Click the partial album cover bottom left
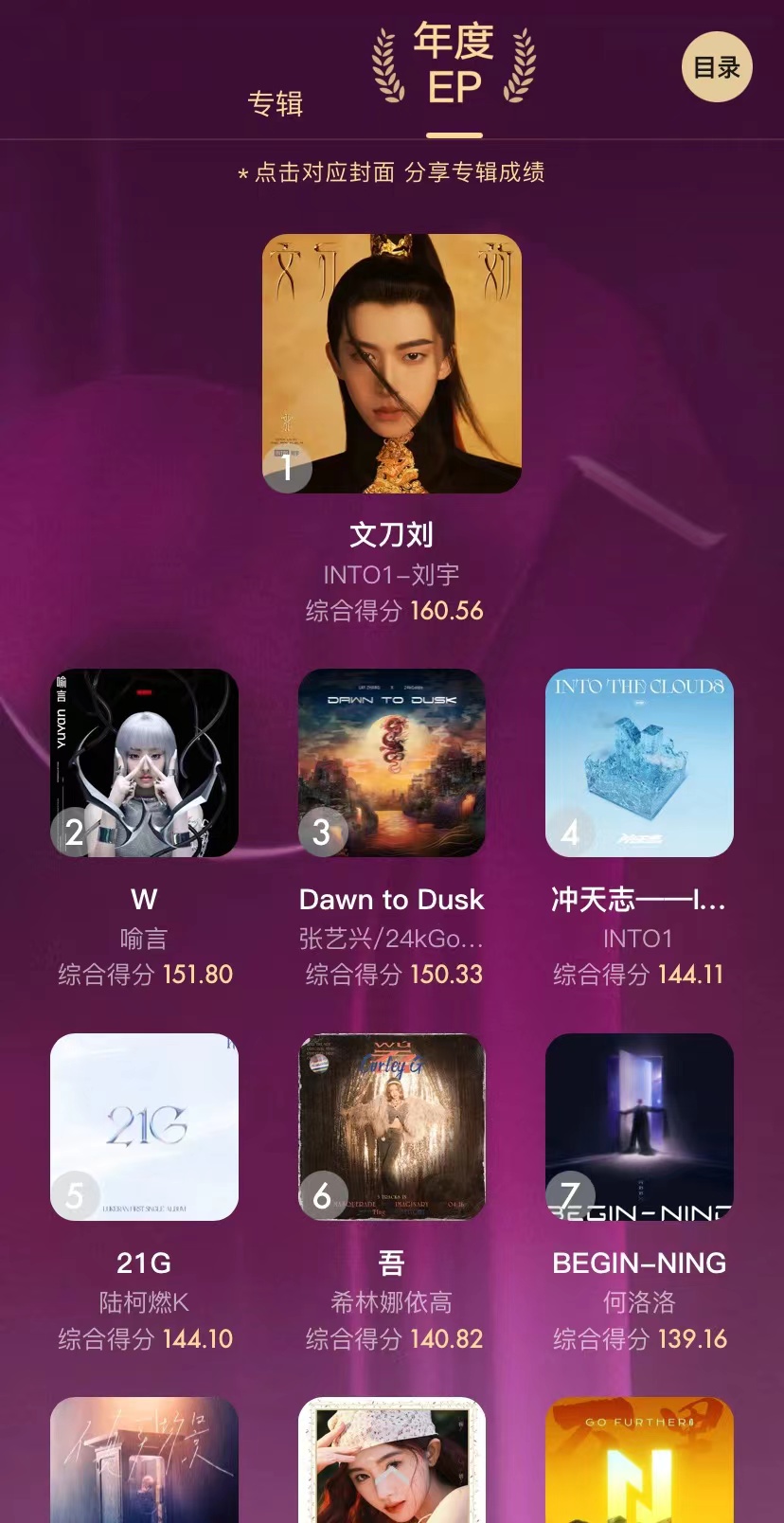The image size is (784, 1523). click(x=143, y=1463)
